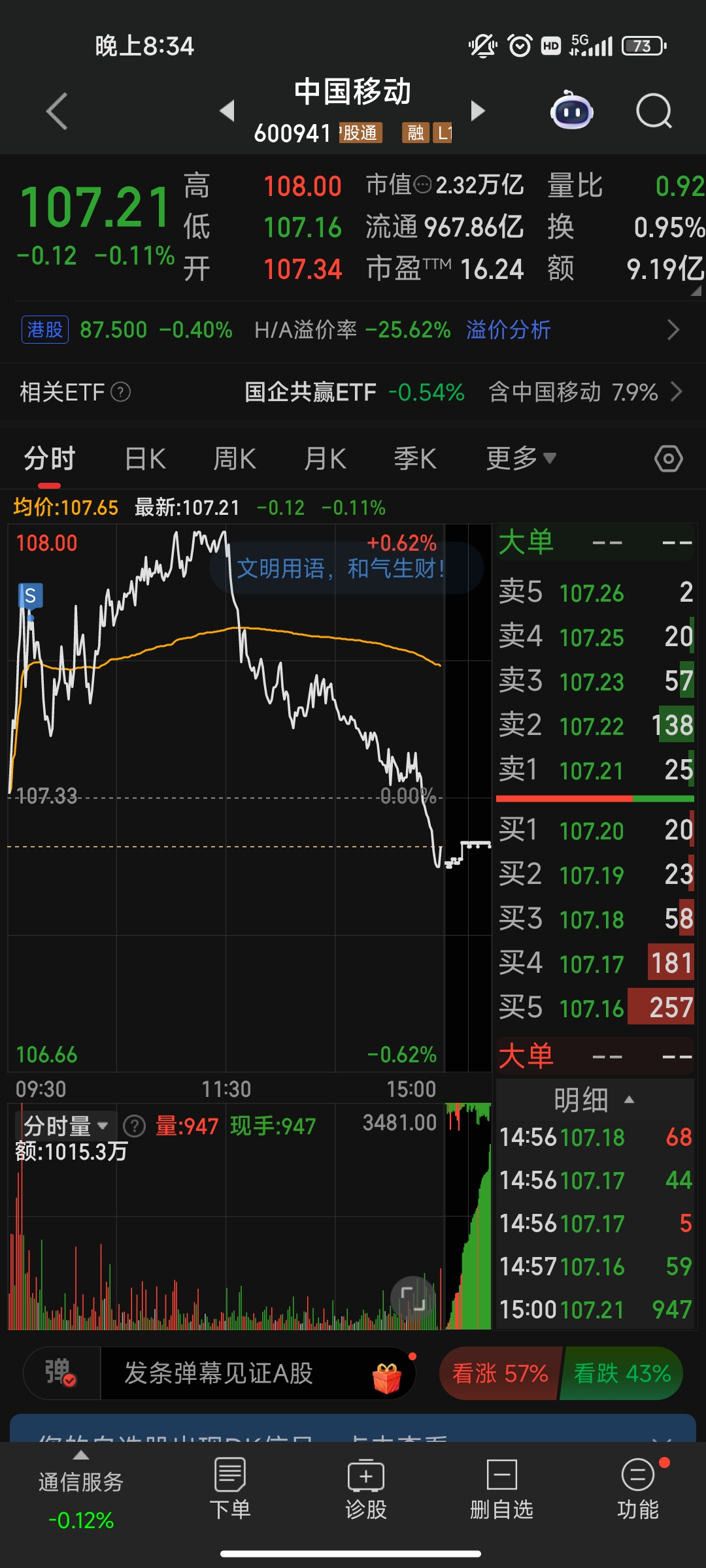Remove from watchlist via 删自选
Image resolution: width=706 pixels, height=1568 pixels.
501,1490
